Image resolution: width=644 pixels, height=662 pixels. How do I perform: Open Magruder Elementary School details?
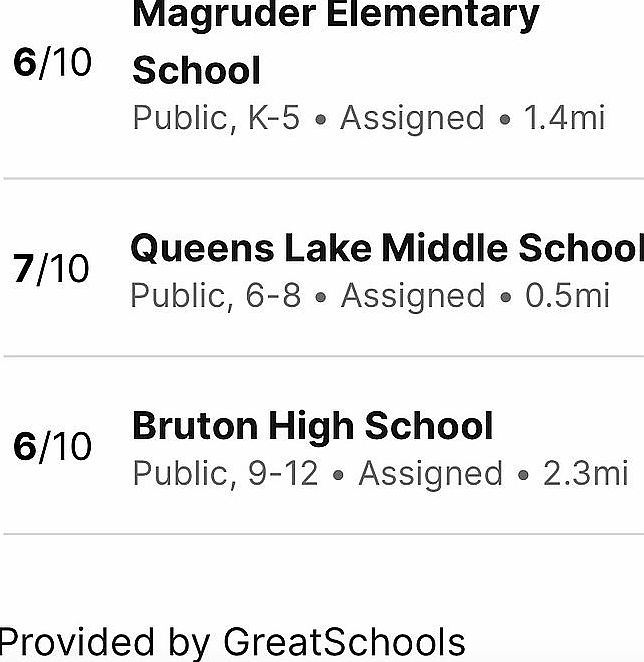pos(335,42)
